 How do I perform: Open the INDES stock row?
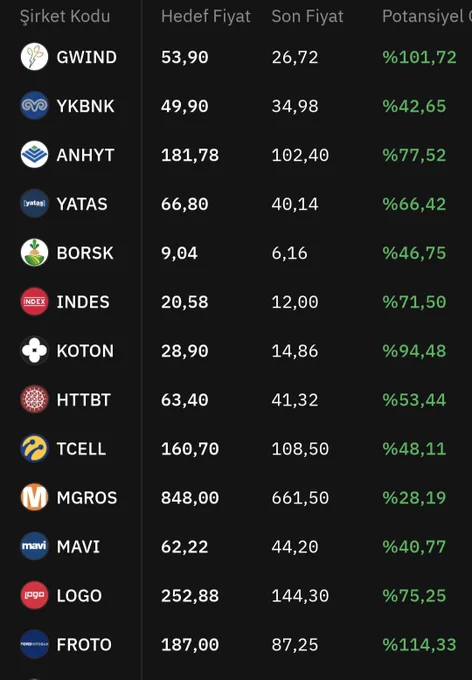pos(236,302)
